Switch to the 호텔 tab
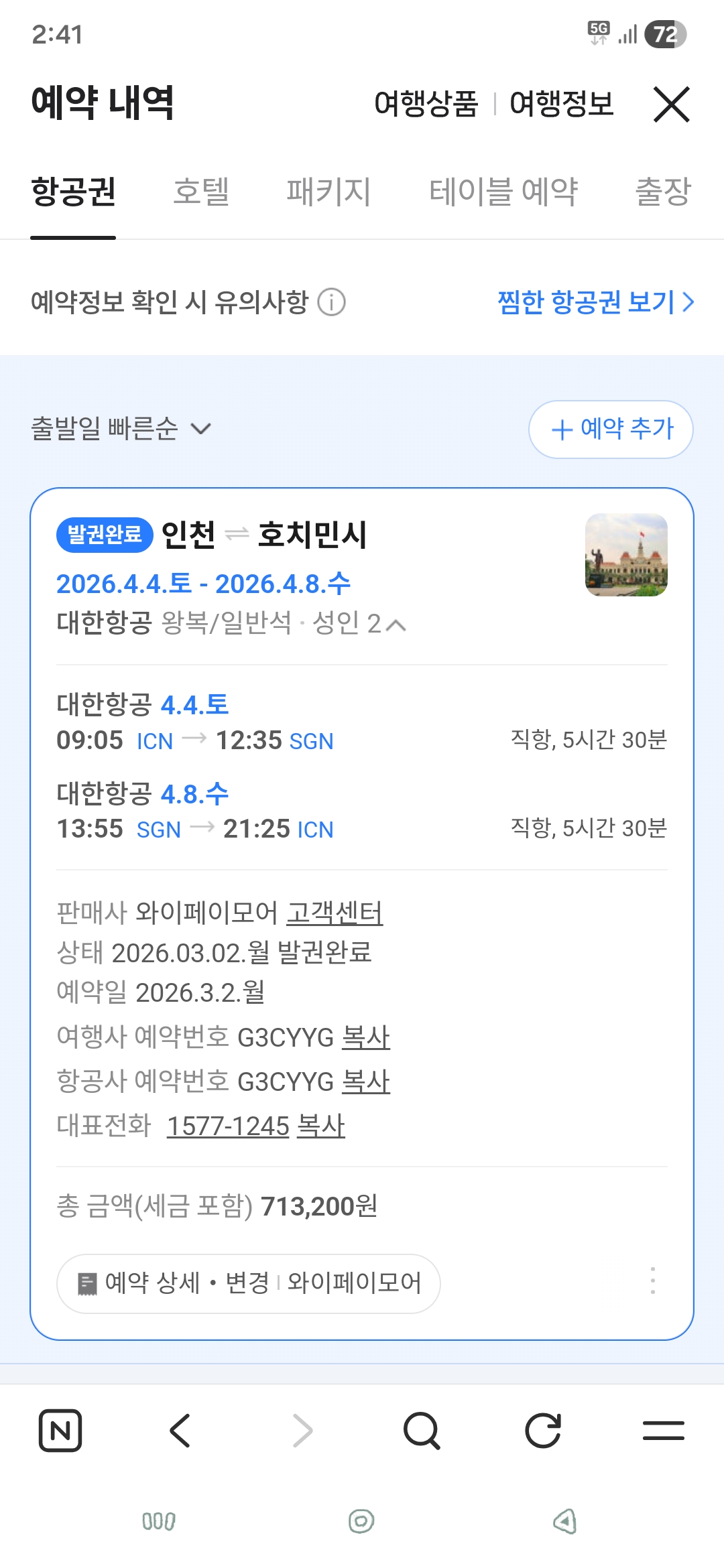724x1568 pixels. coord(201,192)
